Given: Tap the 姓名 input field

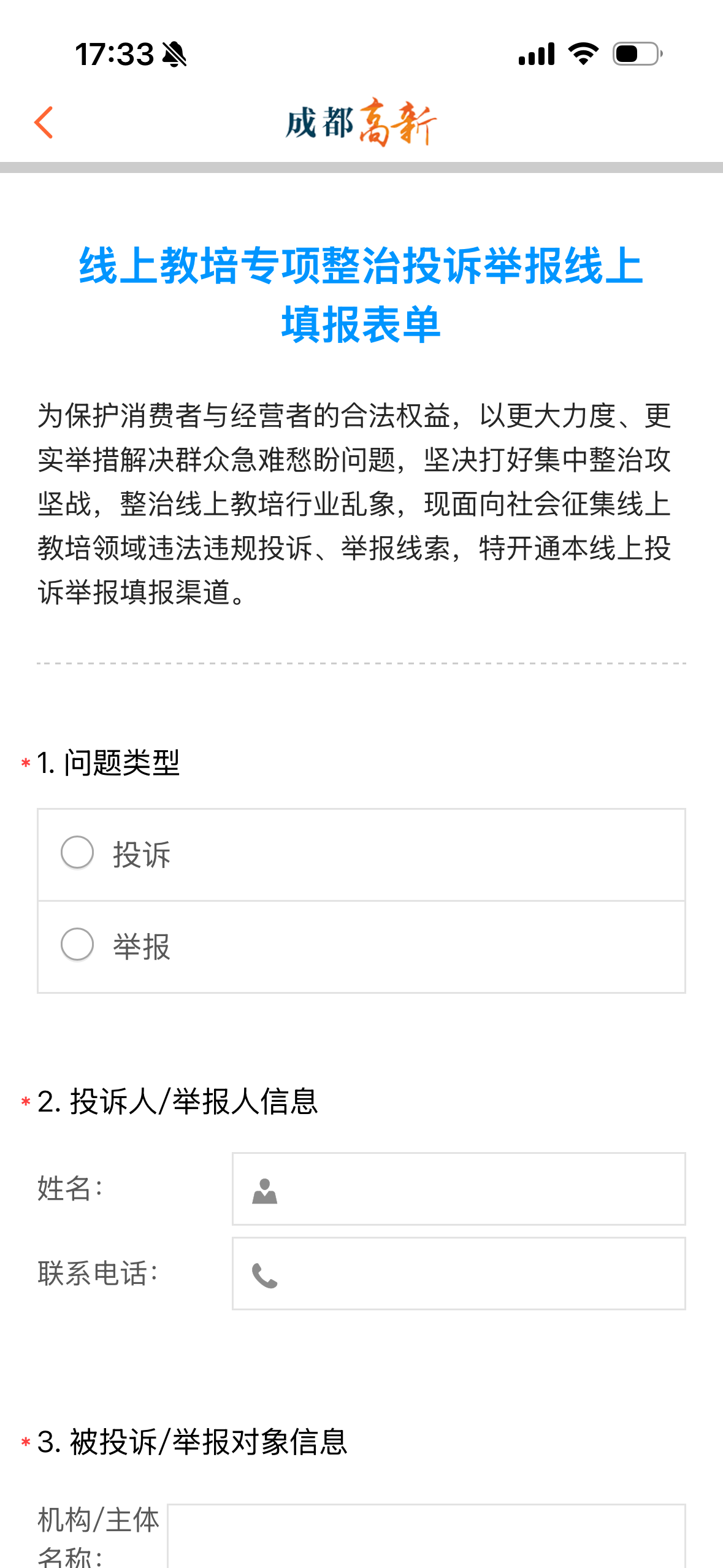Looking at the screenshot, I should [459, 1189].
